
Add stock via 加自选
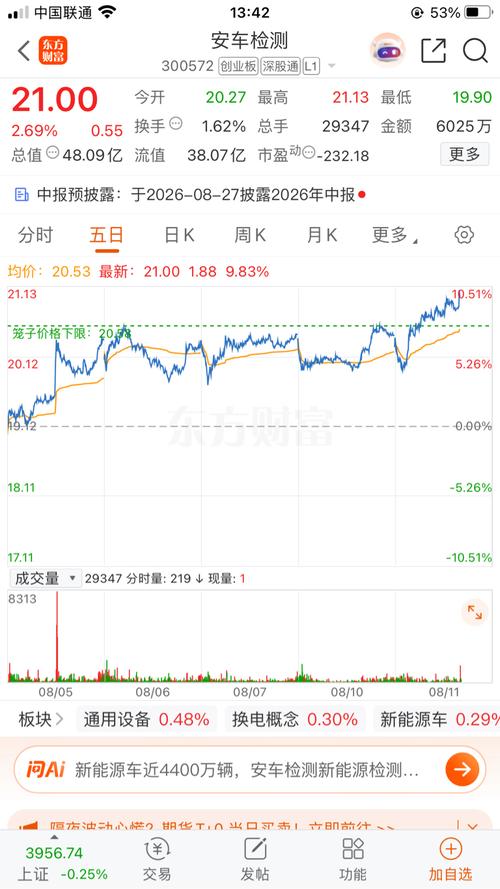451,860
